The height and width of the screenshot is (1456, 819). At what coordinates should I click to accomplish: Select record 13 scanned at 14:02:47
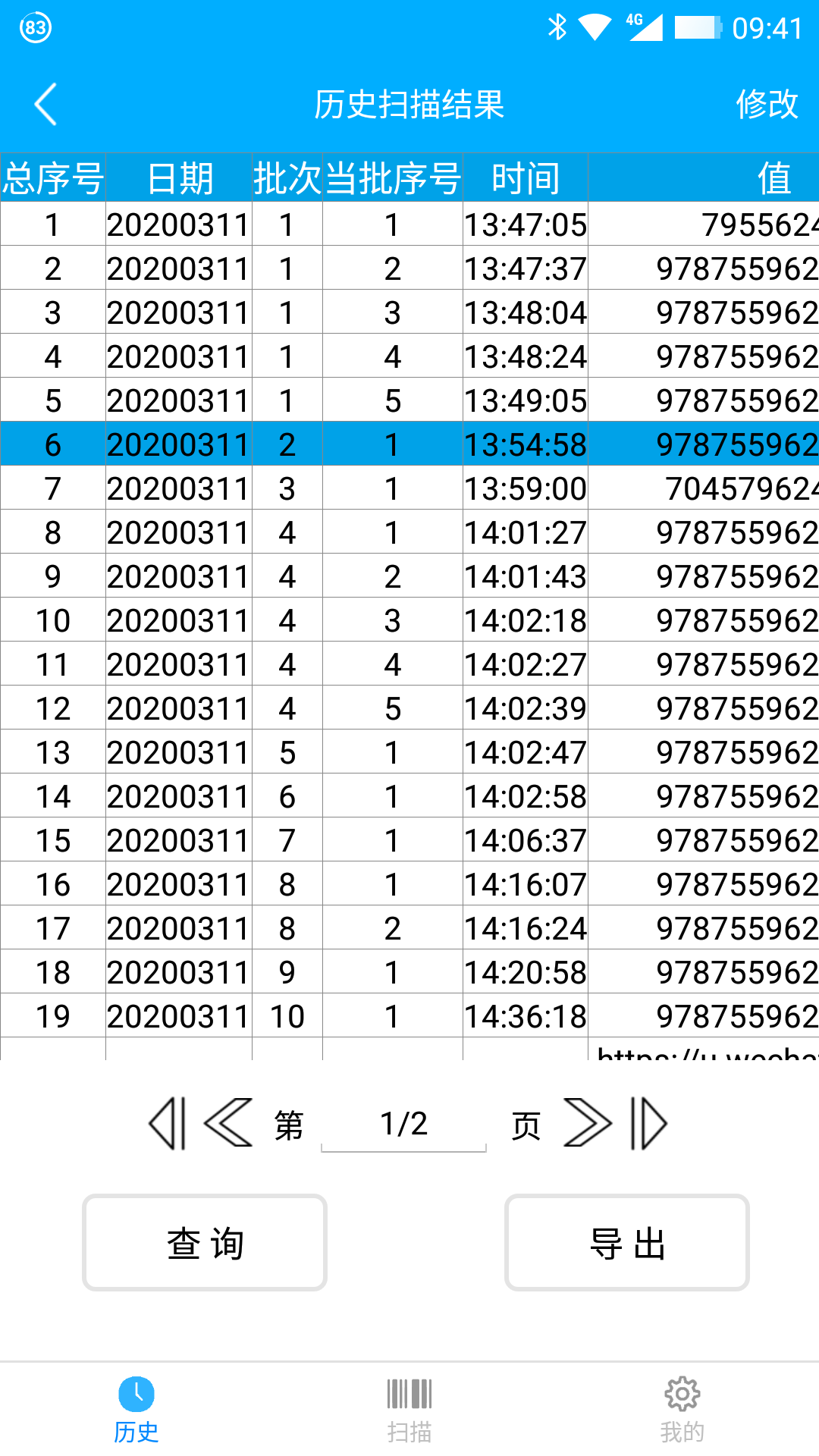point(409,752)
